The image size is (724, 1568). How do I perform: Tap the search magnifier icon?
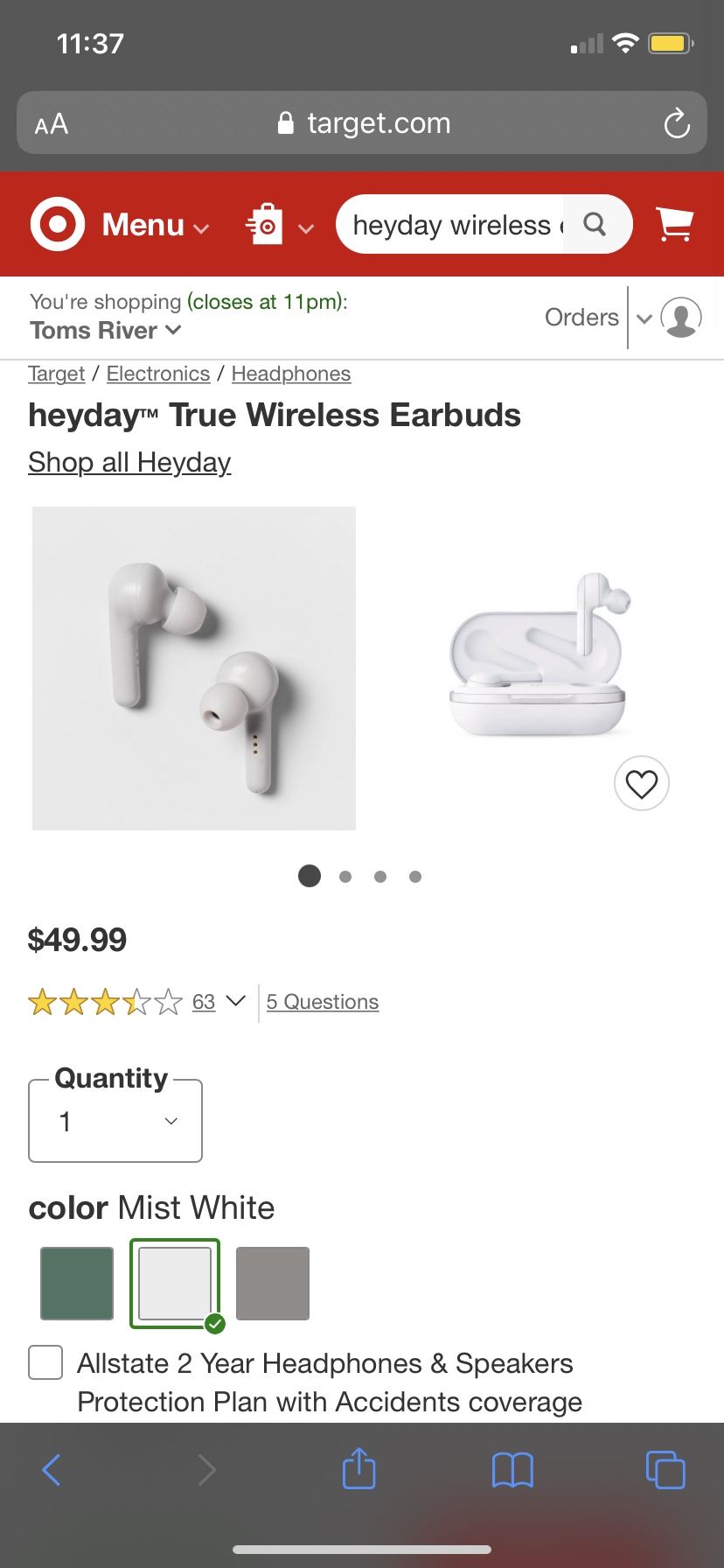[x=595, y=225]
